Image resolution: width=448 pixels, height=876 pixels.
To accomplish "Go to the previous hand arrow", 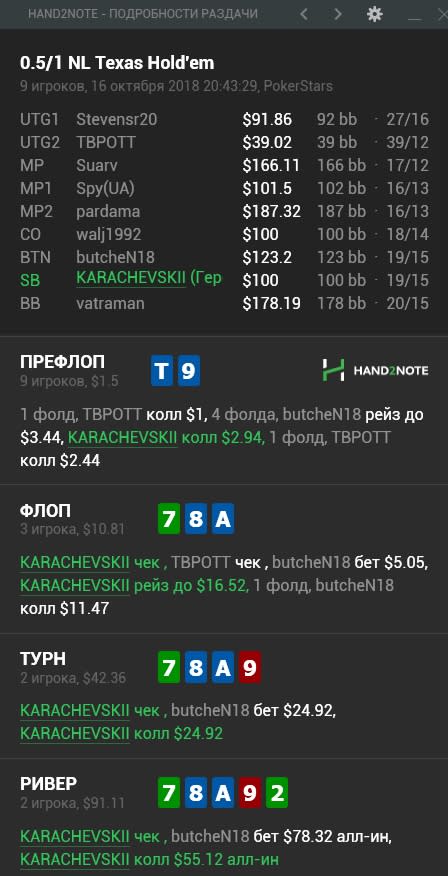I will [x=304, y=14].
